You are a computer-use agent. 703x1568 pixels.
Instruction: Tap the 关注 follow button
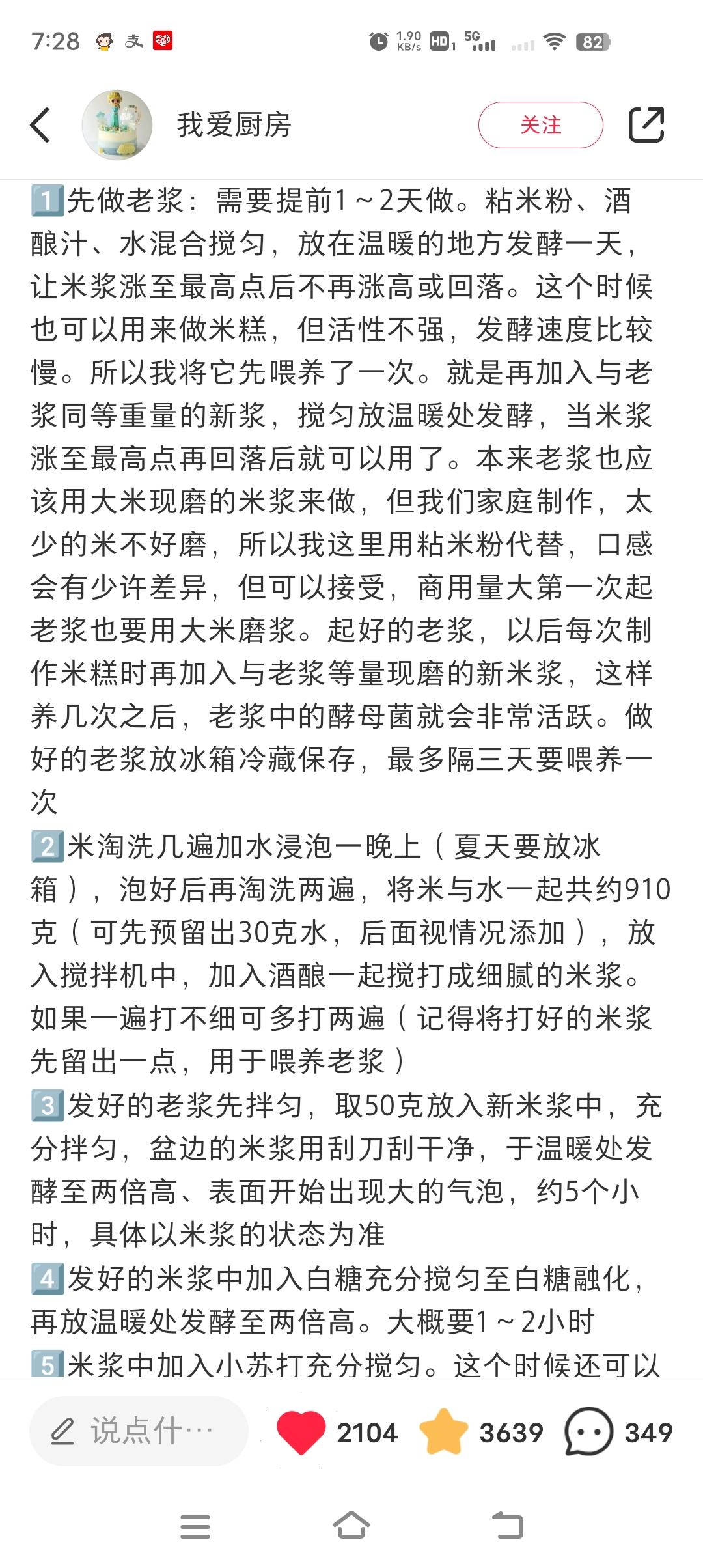coord(542,125)
